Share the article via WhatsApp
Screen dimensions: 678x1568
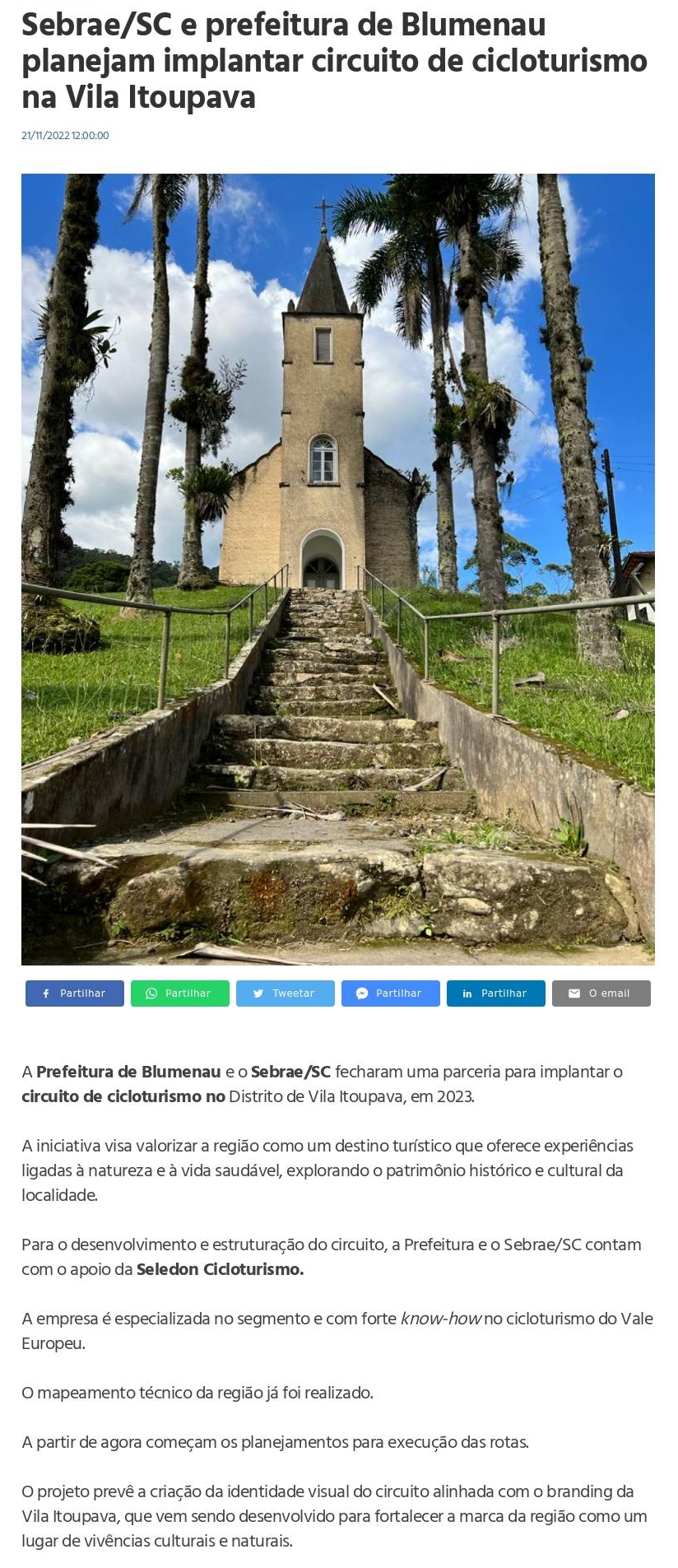[x=180, y=993]
